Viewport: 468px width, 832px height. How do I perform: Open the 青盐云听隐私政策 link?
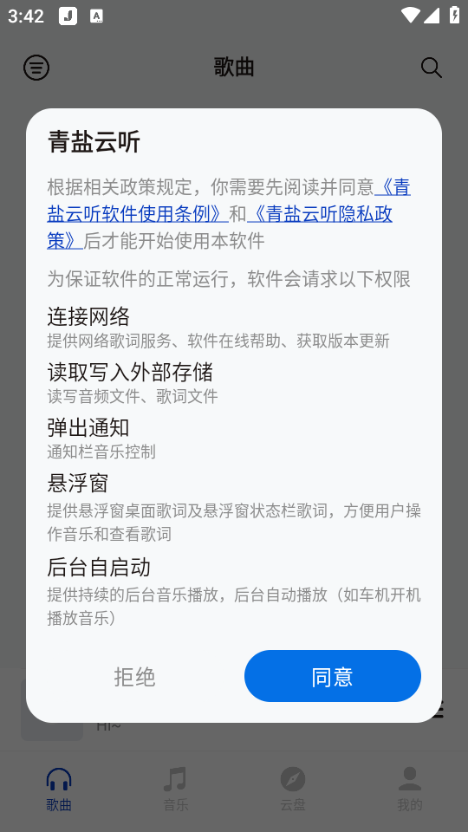(x=319, y=214)
